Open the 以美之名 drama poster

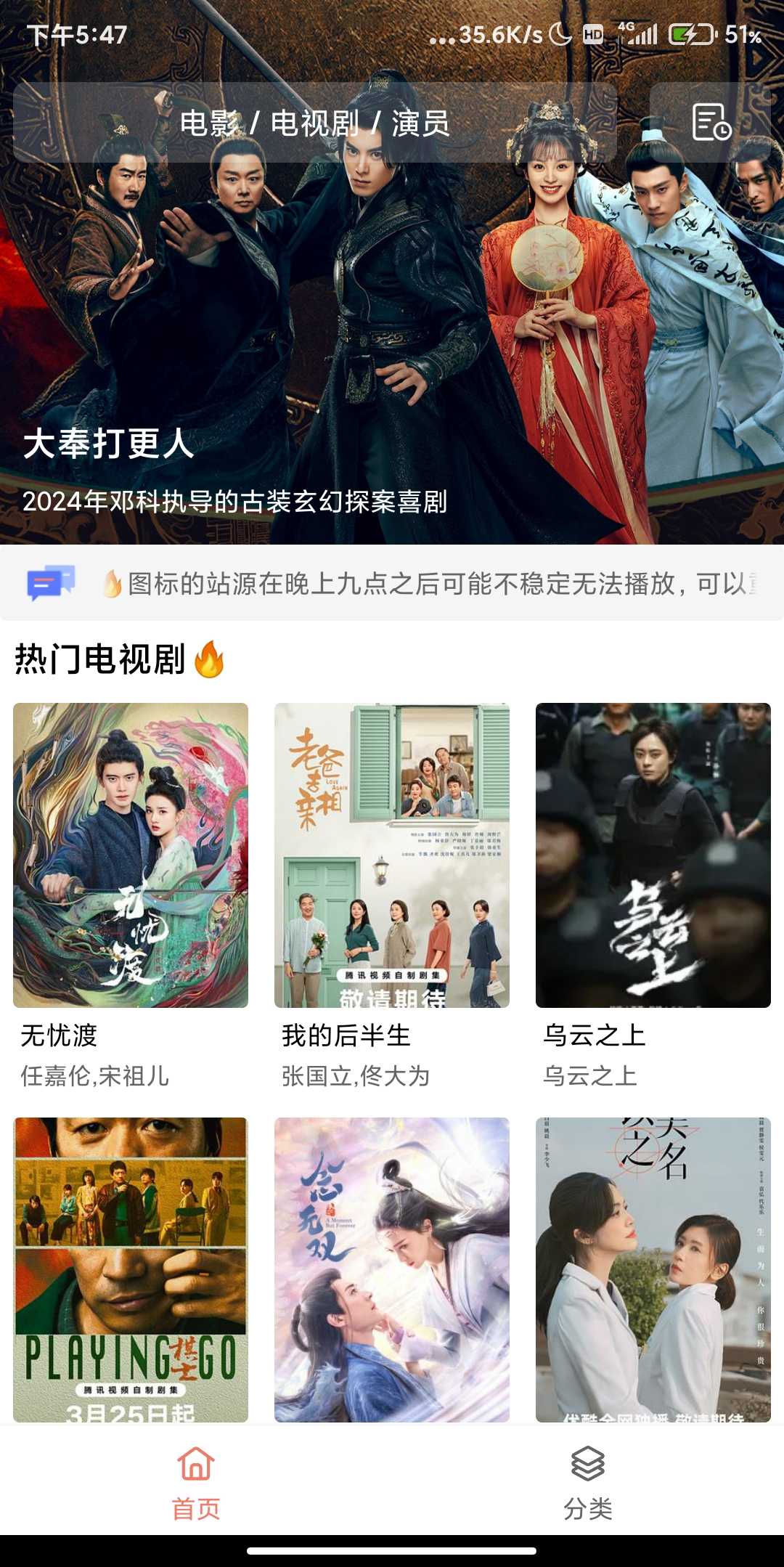pyautogui.click(x=653, y=1269)
